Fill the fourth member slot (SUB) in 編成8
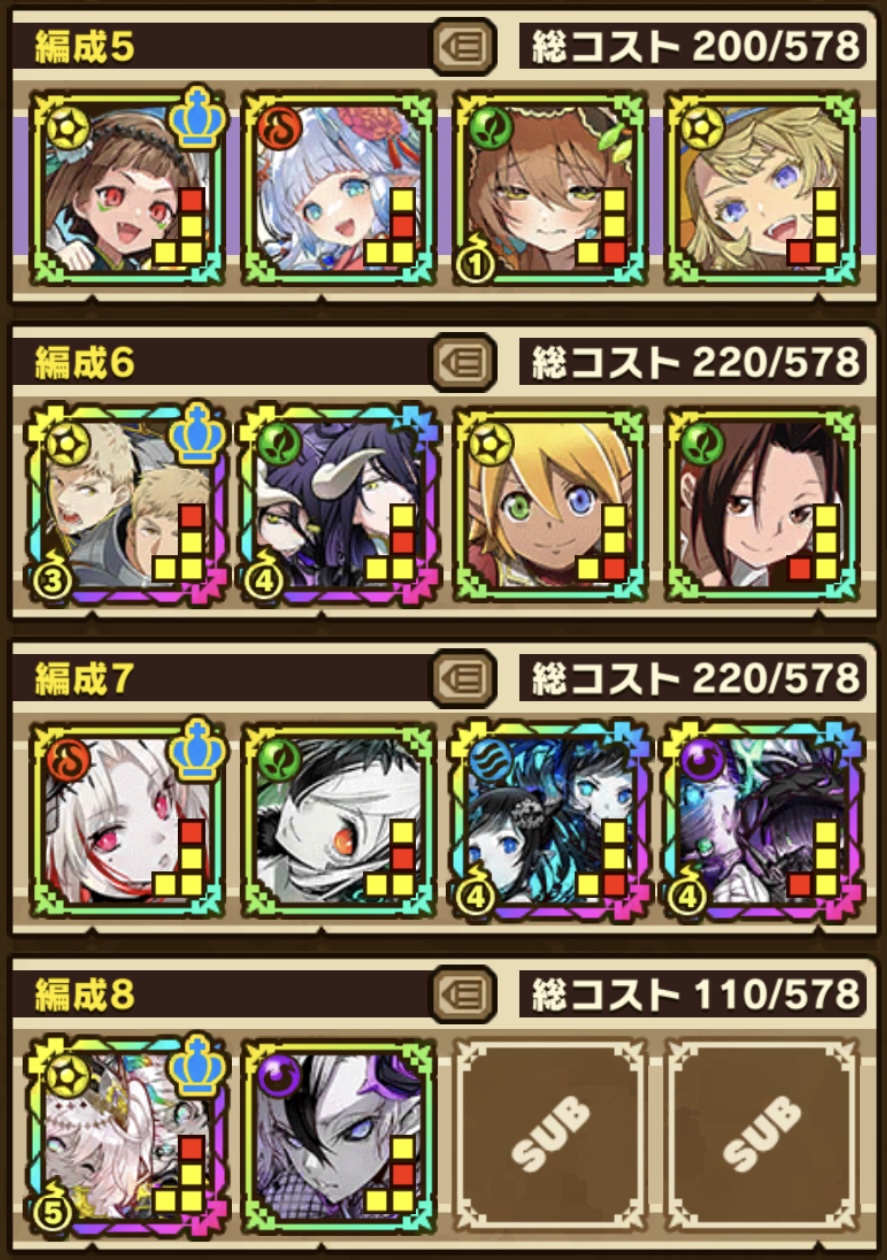887x1260 pixels. pyautogui.click(x=761, y=1134)
